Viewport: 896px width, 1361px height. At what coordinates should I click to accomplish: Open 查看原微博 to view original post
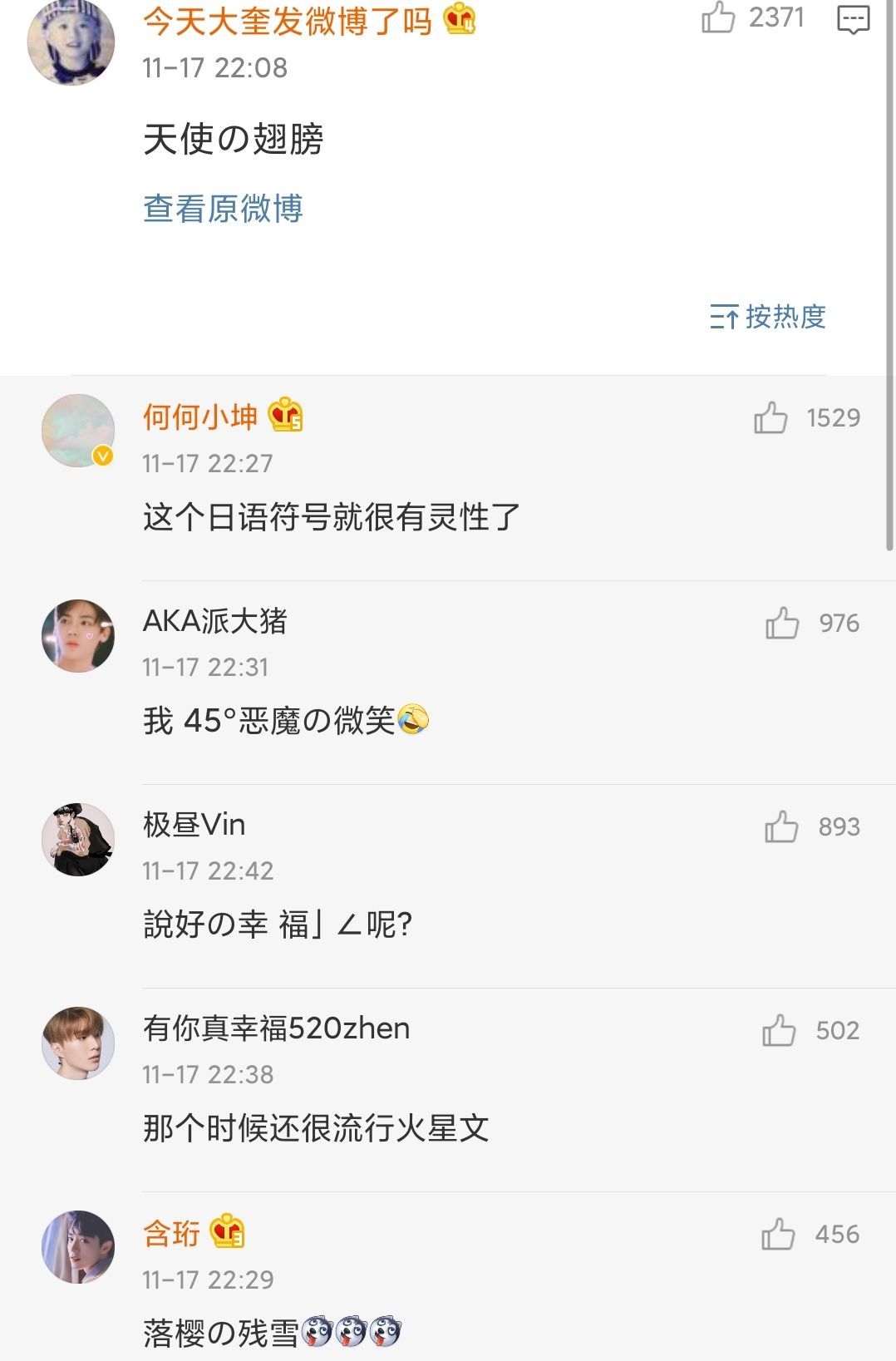(x=224, y=210)
